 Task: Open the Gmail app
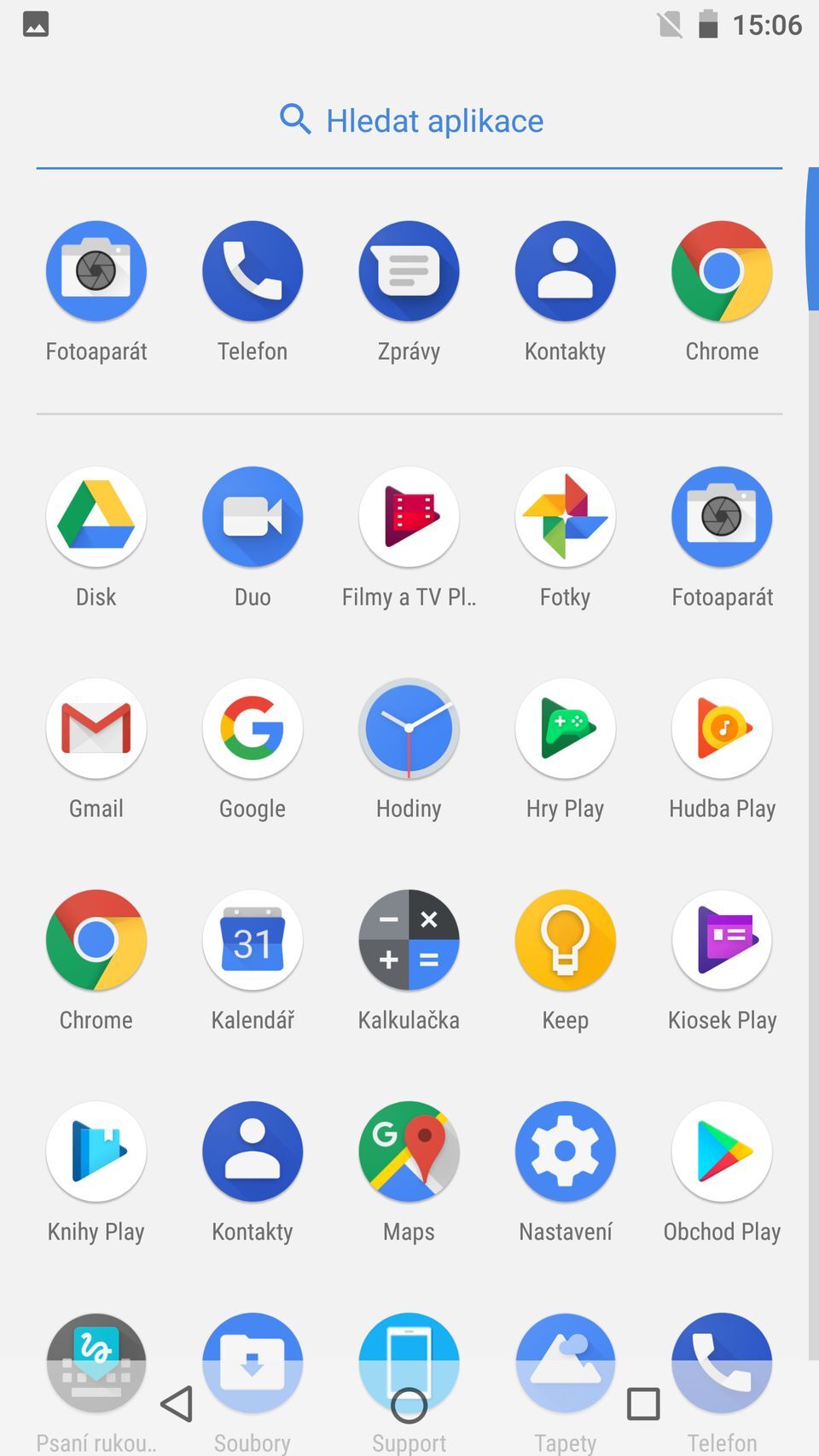96,728
